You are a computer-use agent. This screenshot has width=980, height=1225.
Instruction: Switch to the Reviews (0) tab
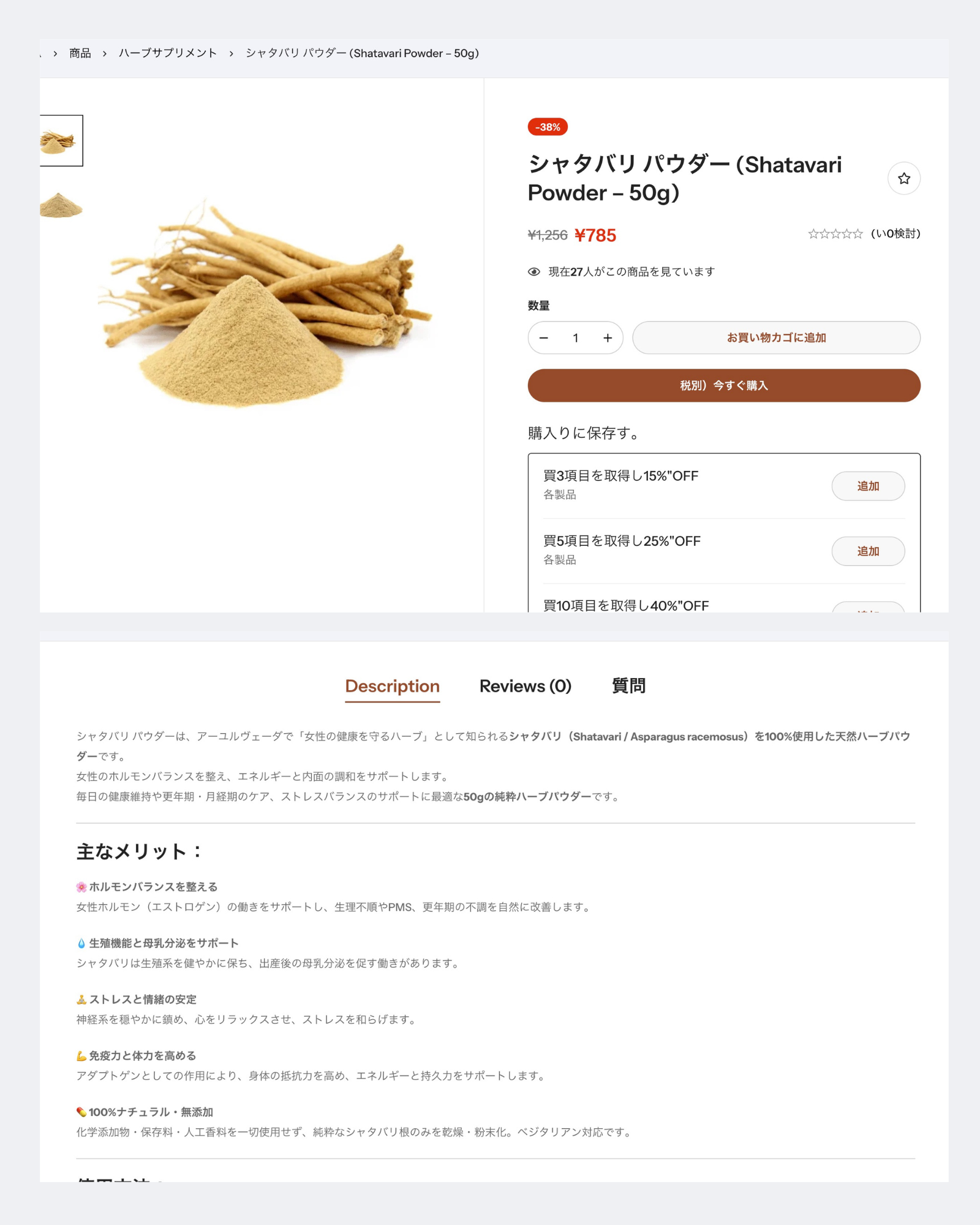pyautogui.click(x=525, y=686)
